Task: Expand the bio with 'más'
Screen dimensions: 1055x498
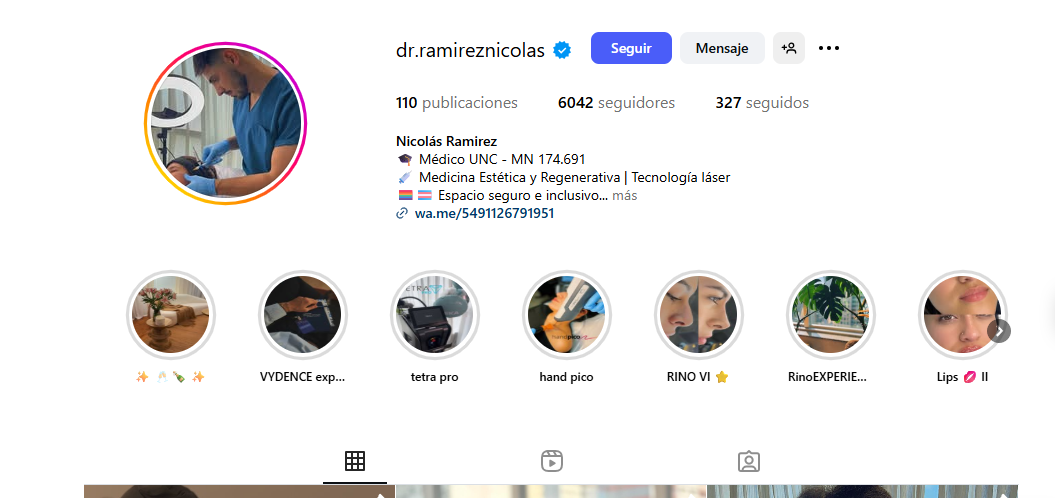Action: (625, 196)
